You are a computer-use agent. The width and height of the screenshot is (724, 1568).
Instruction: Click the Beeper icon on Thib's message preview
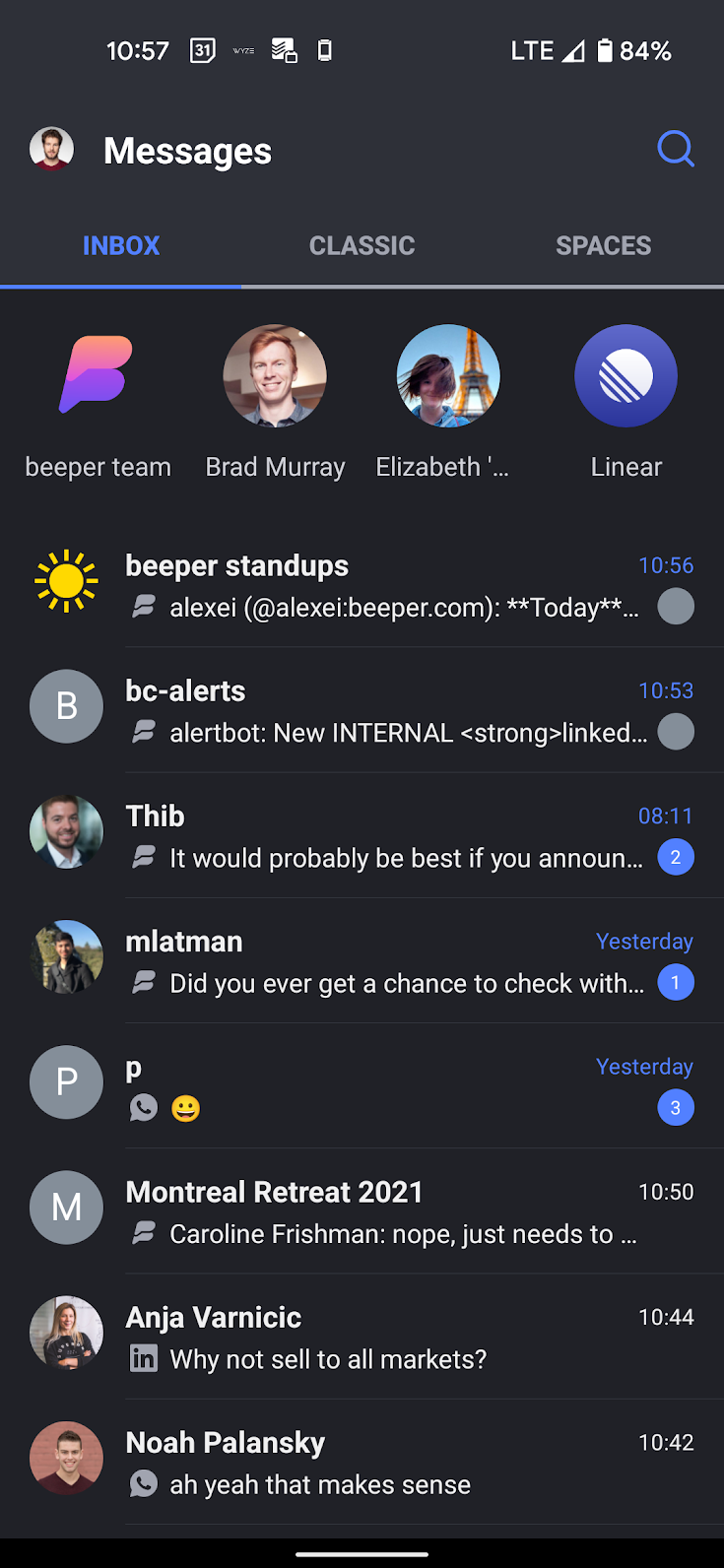[x=143, y=858]
